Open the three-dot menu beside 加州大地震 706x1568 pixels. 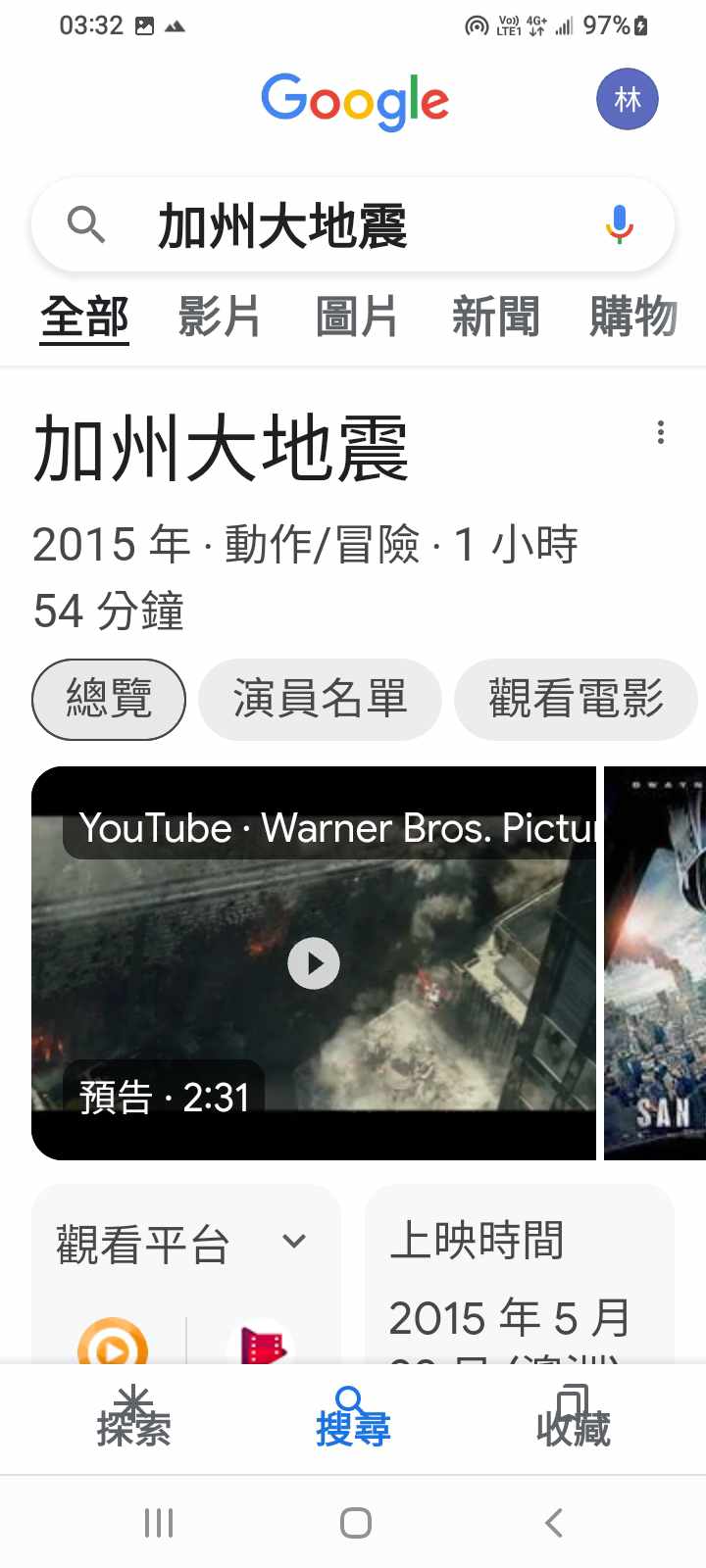coord(661,432)
